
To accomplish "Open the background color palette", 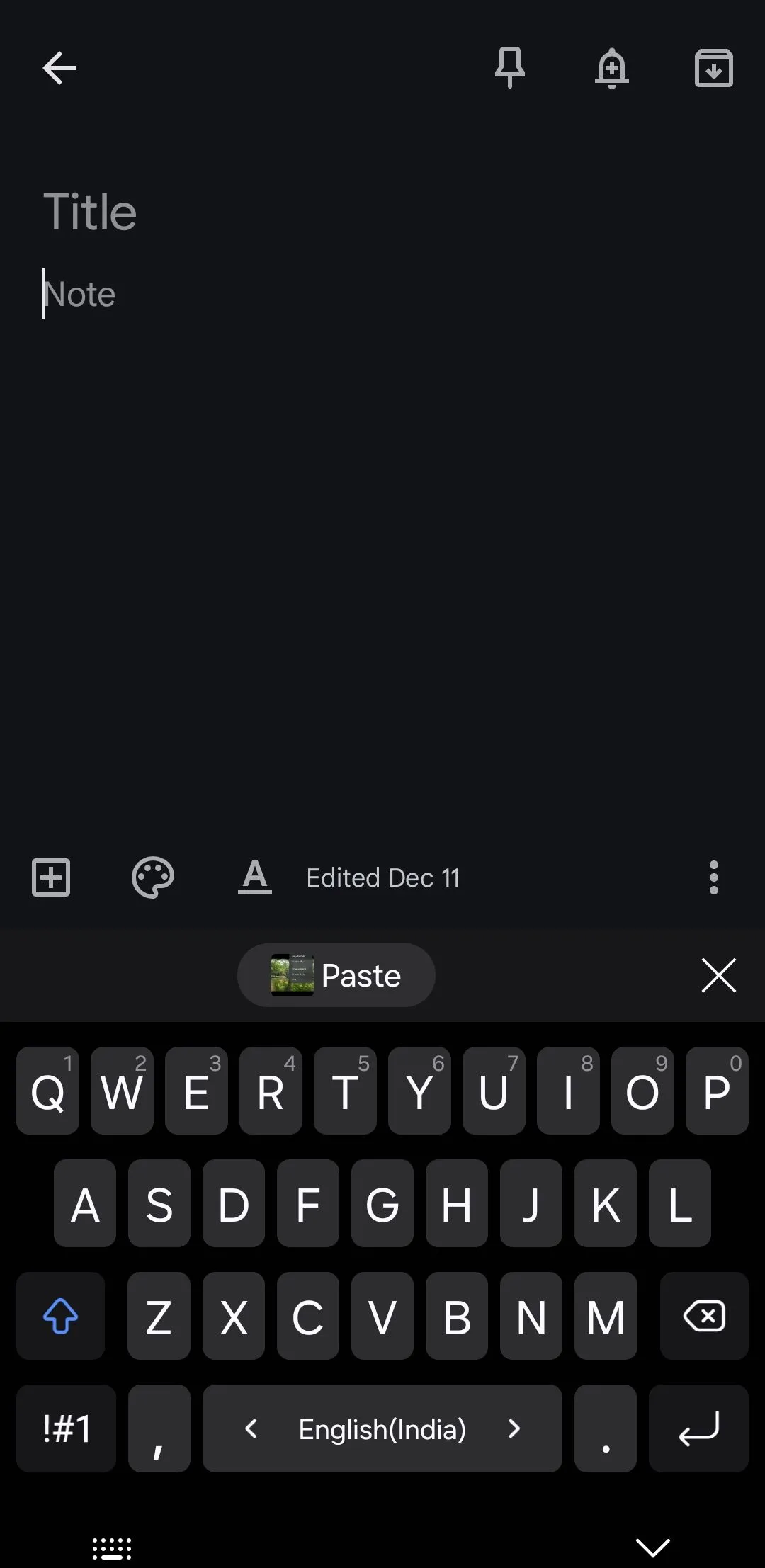I will coord(153,877).
